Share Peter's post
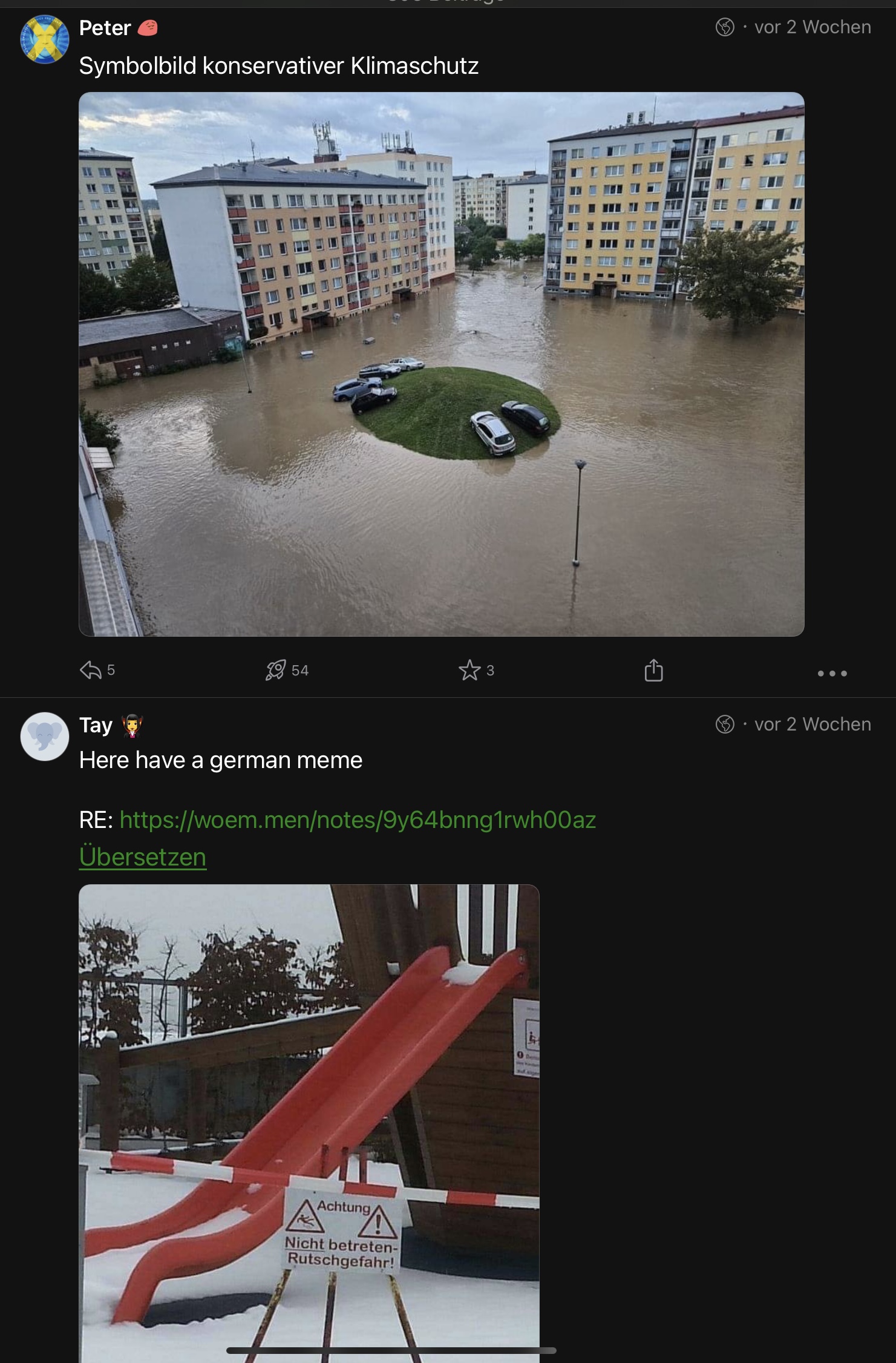The height and width of the screenshot is (1363, 896). point(653,670)
